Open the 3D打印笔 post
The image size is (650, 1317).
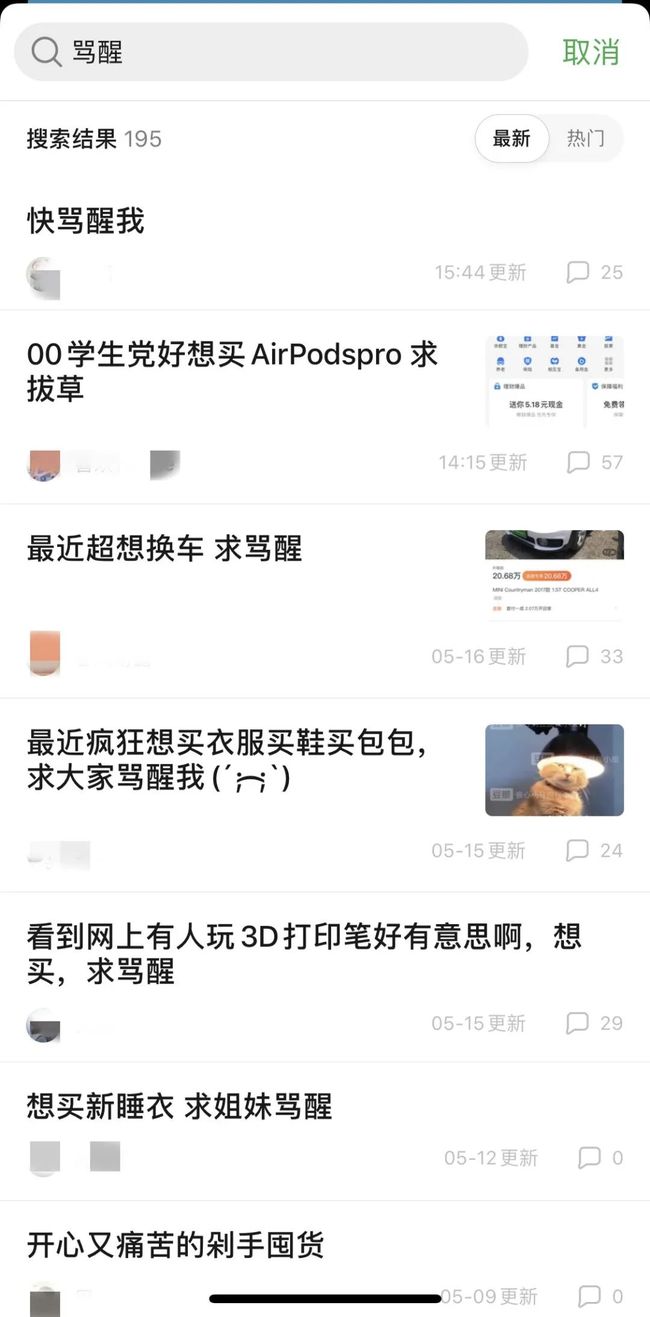325,977
